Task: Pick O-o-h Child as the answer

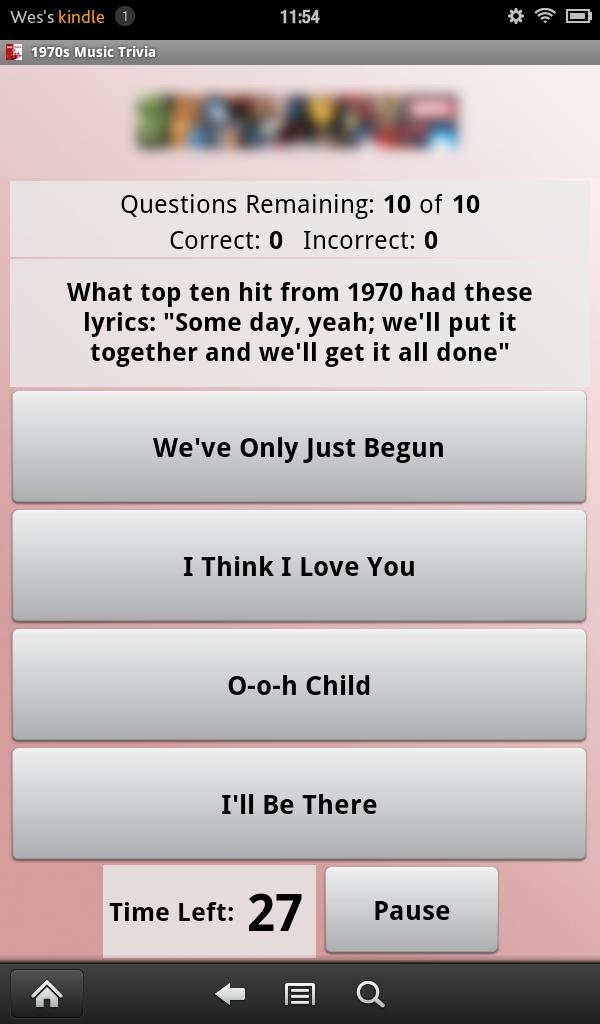Action: [298, 685]
